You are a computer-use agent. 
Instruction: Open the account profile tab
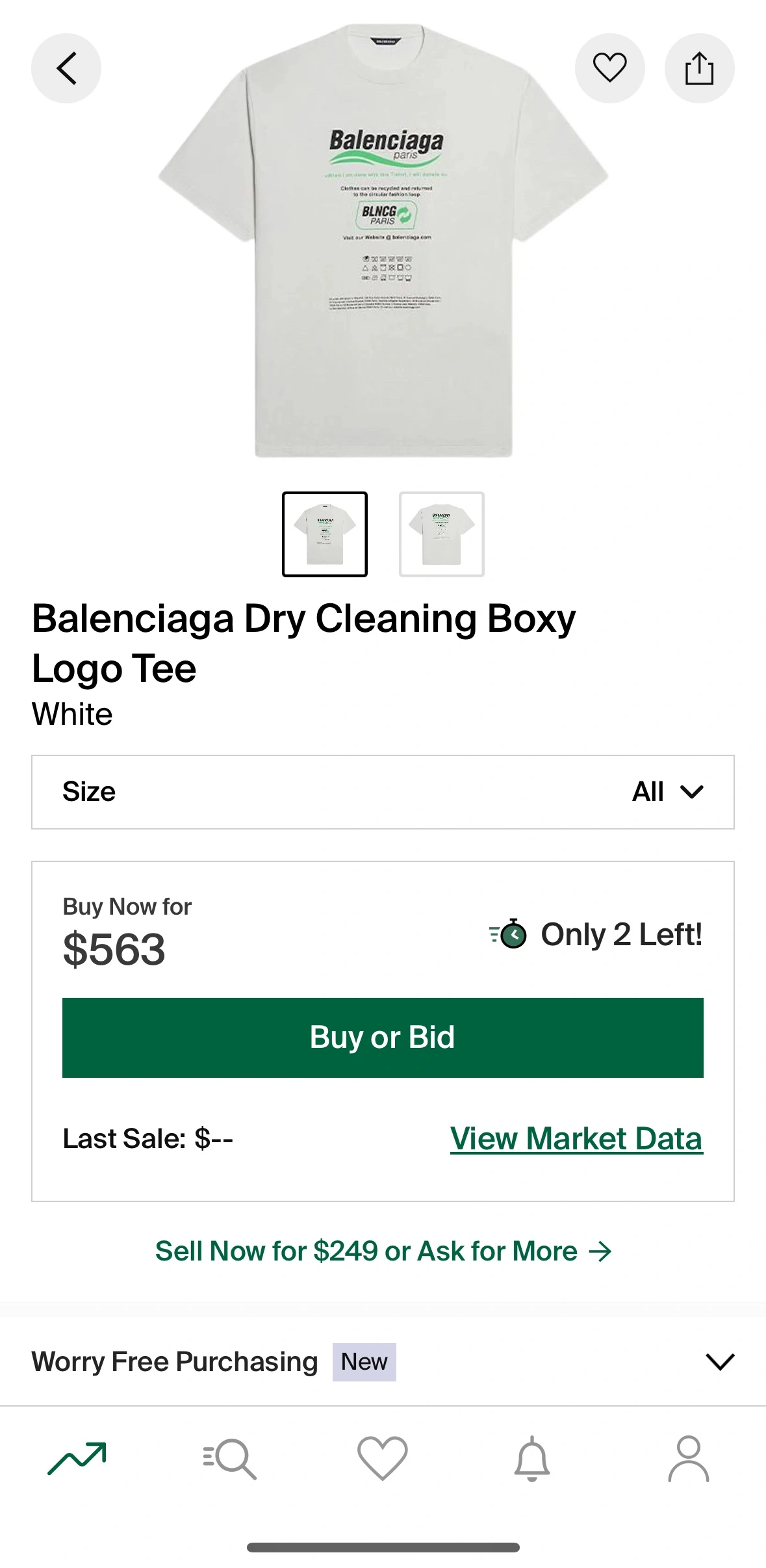tap(689, 1458)
